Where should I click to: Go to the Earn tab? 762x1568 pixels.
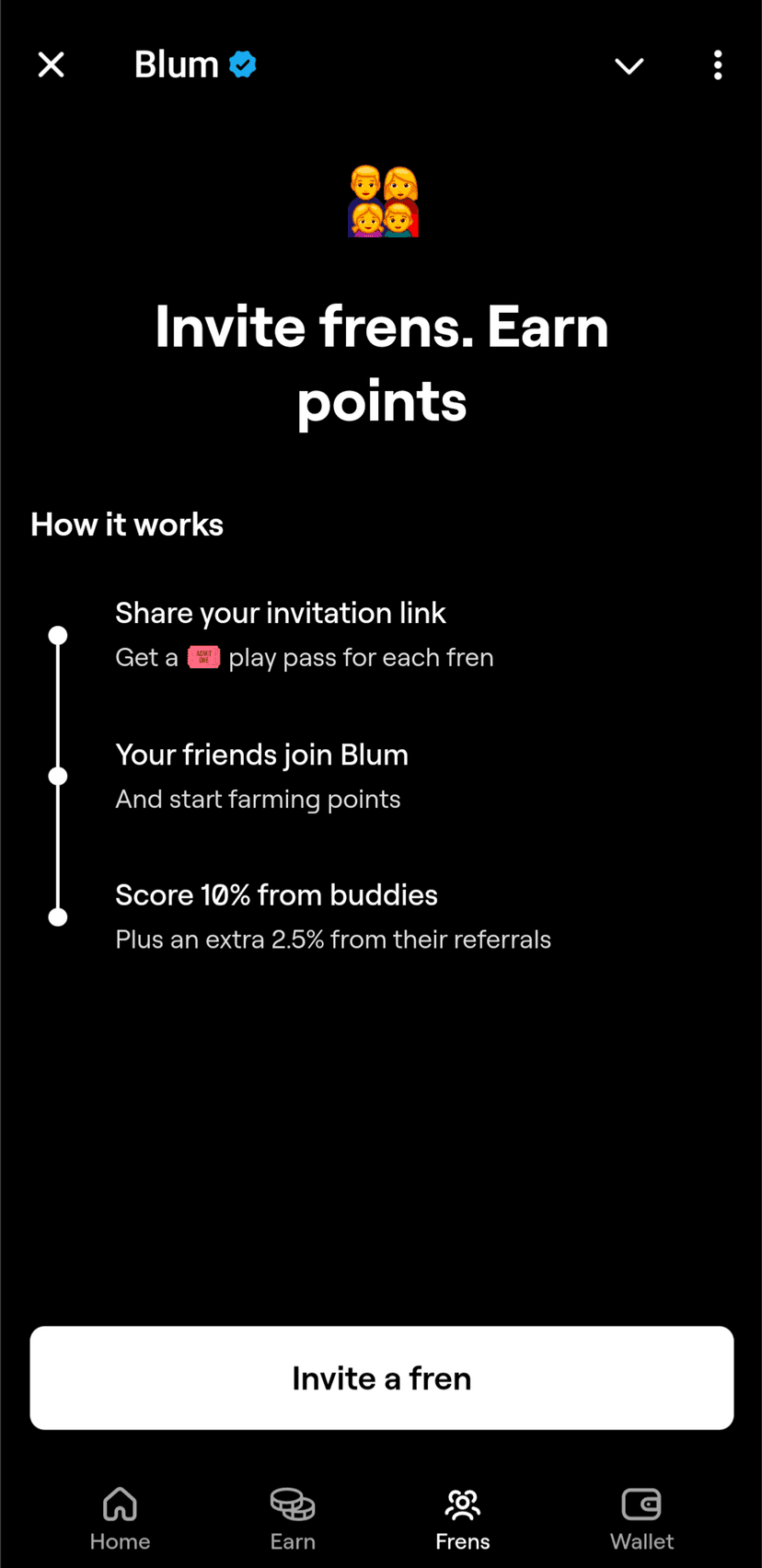pyautogui.click(x=293, y=1518)
